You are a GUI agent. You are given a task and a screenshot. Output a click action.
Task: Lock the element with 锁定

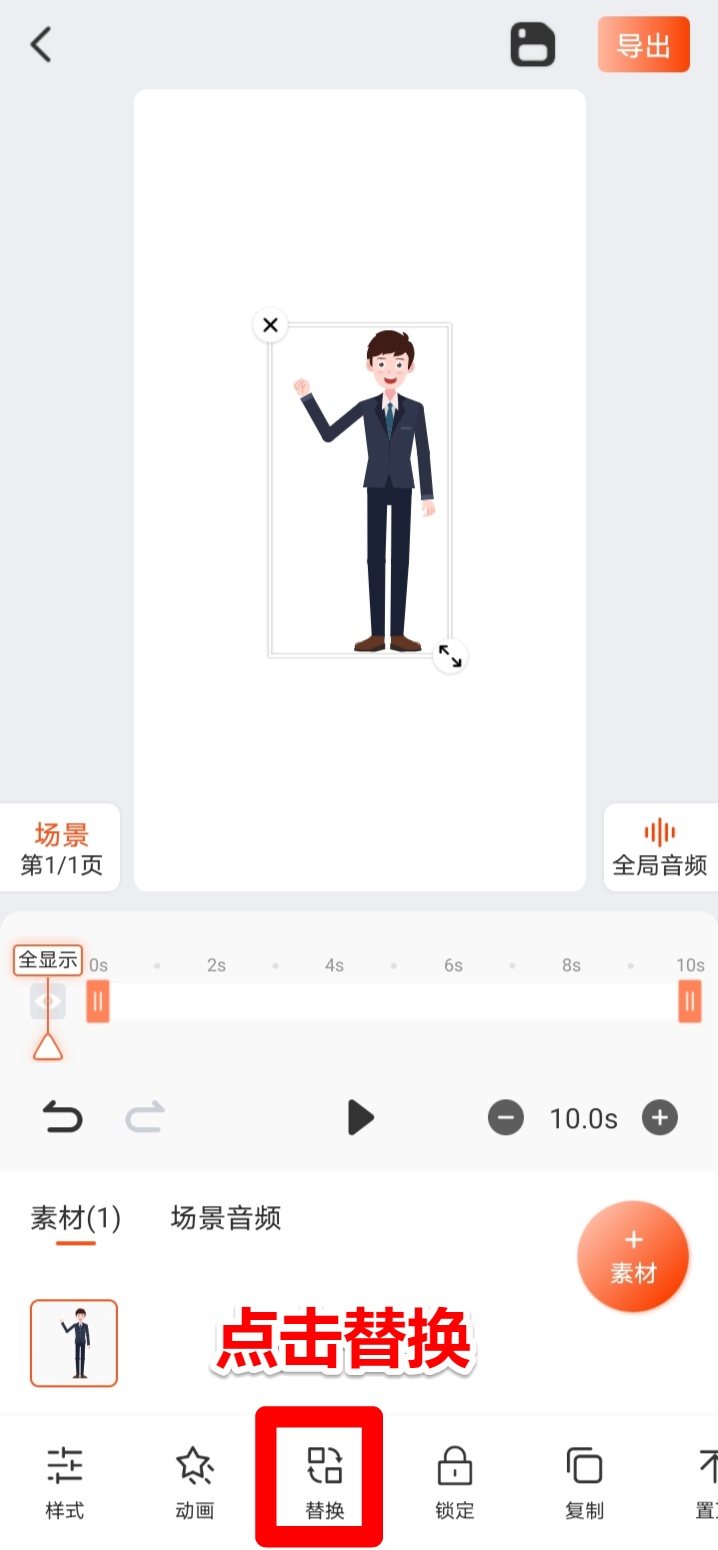[455, 1482]
